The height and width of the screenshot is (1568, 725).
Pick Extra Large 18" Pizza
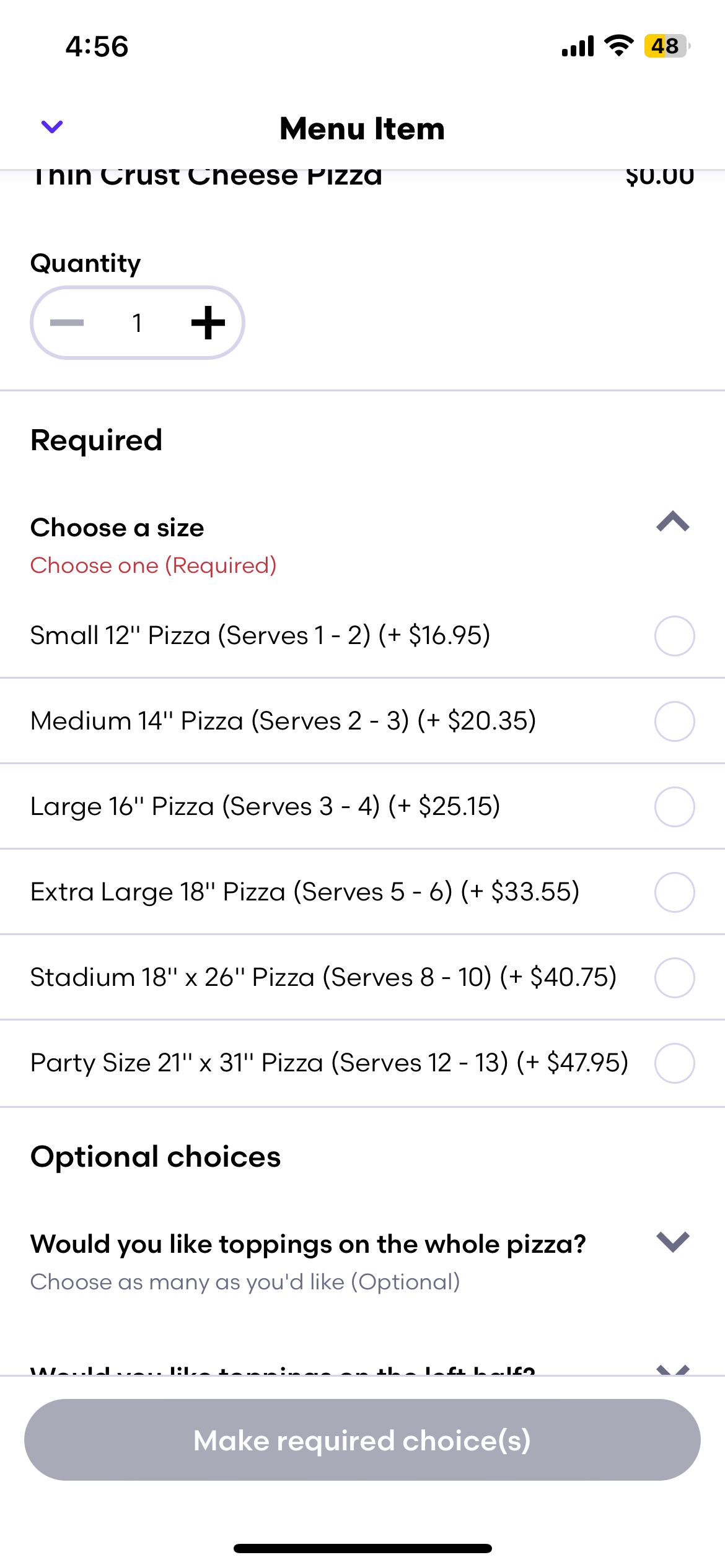tap(362, 892)
